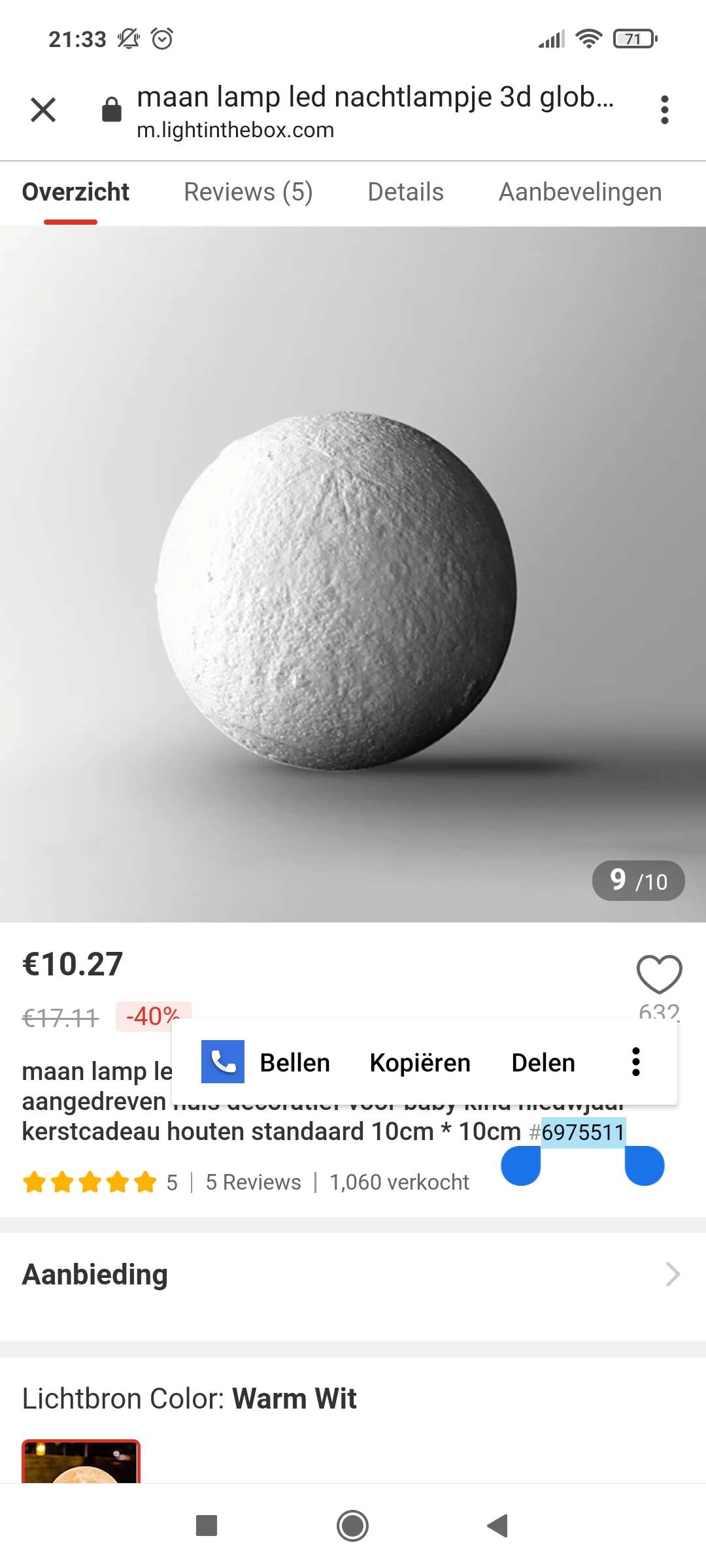Expand the Aanbieding row
The height and width of the screenshot is (1568, 706).
tap(353, 1274)
